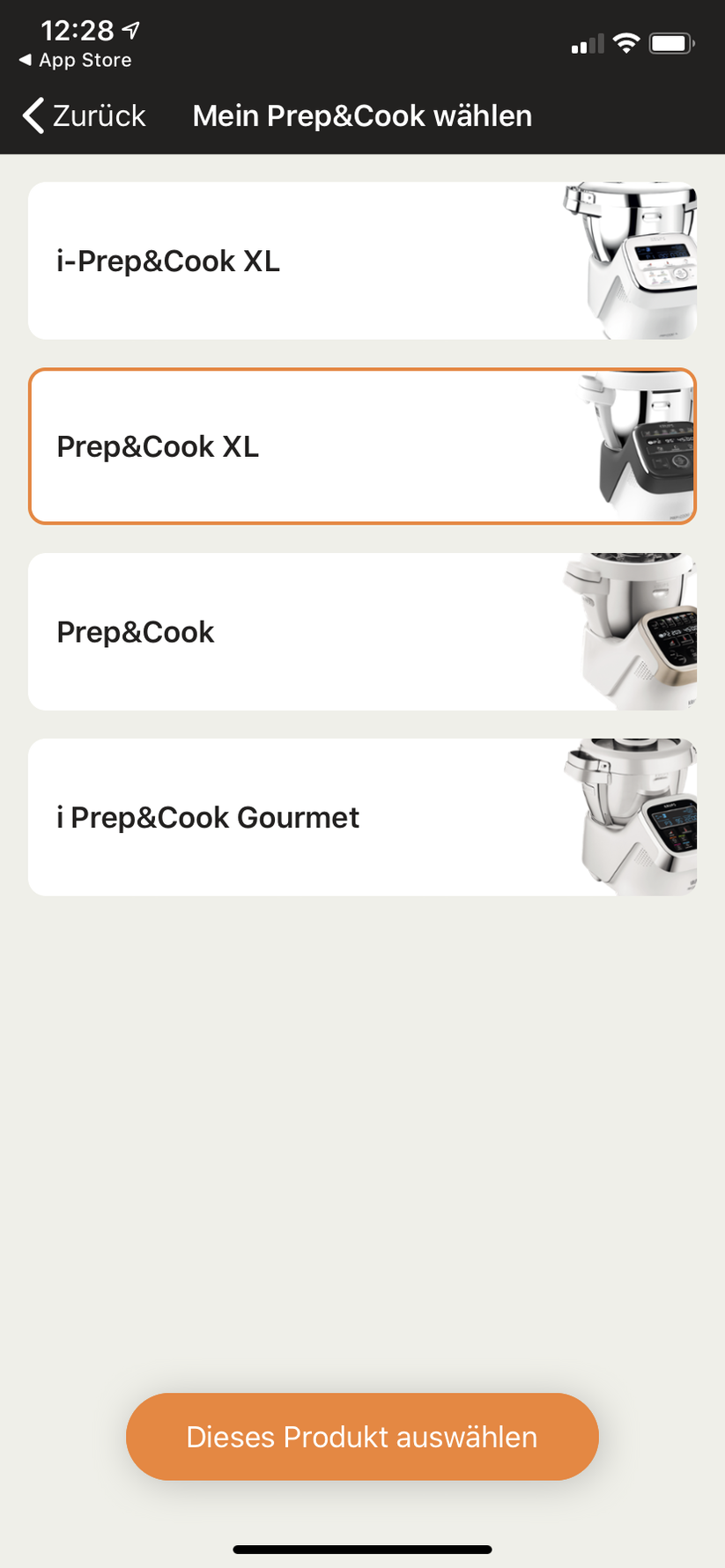Select i Prep&Cook Gourmet
This screenshot has width=725, height=1568.
click(361, 818)
